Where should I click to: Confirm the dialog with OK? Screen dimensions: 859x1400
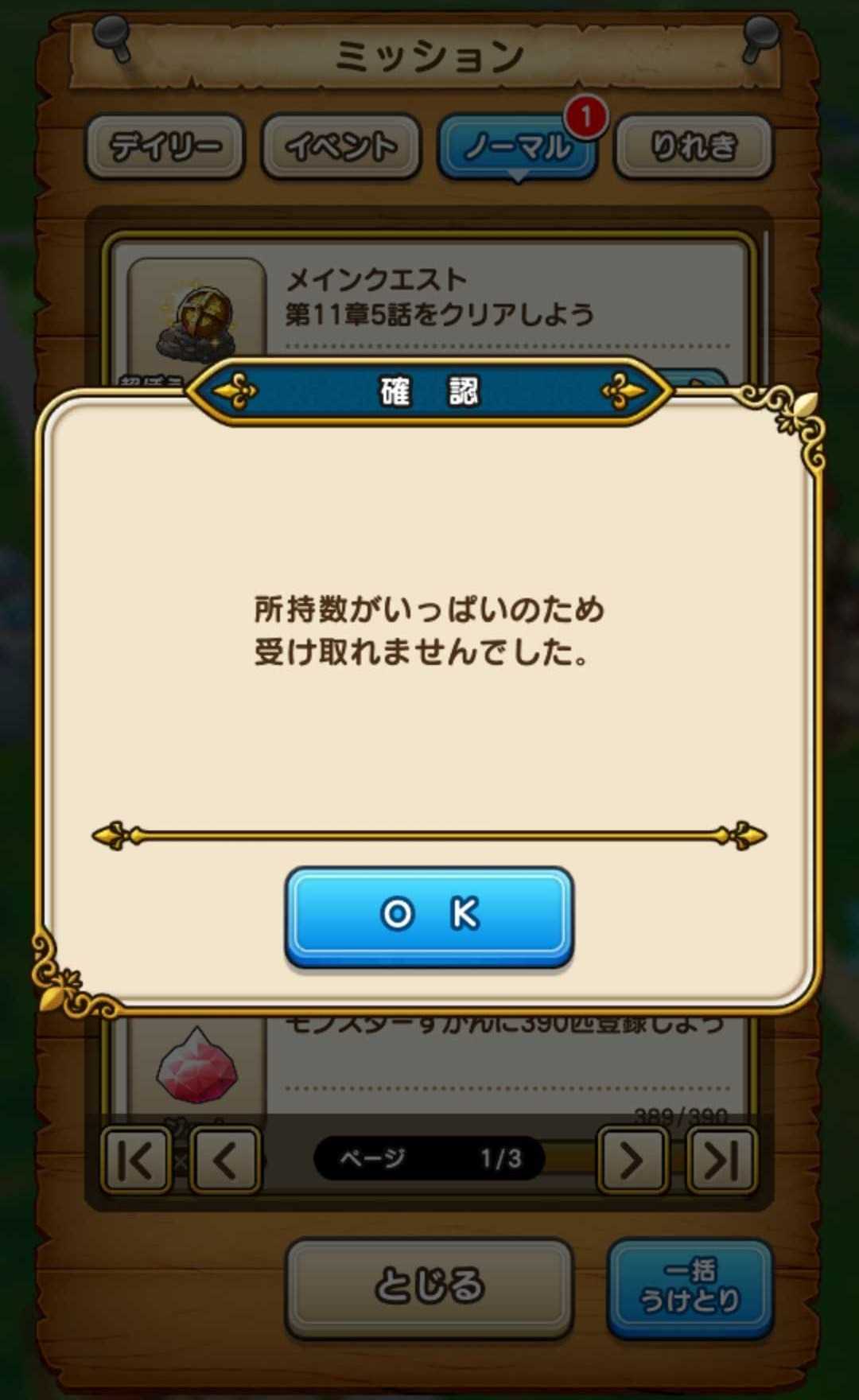[x=429, y=916]
